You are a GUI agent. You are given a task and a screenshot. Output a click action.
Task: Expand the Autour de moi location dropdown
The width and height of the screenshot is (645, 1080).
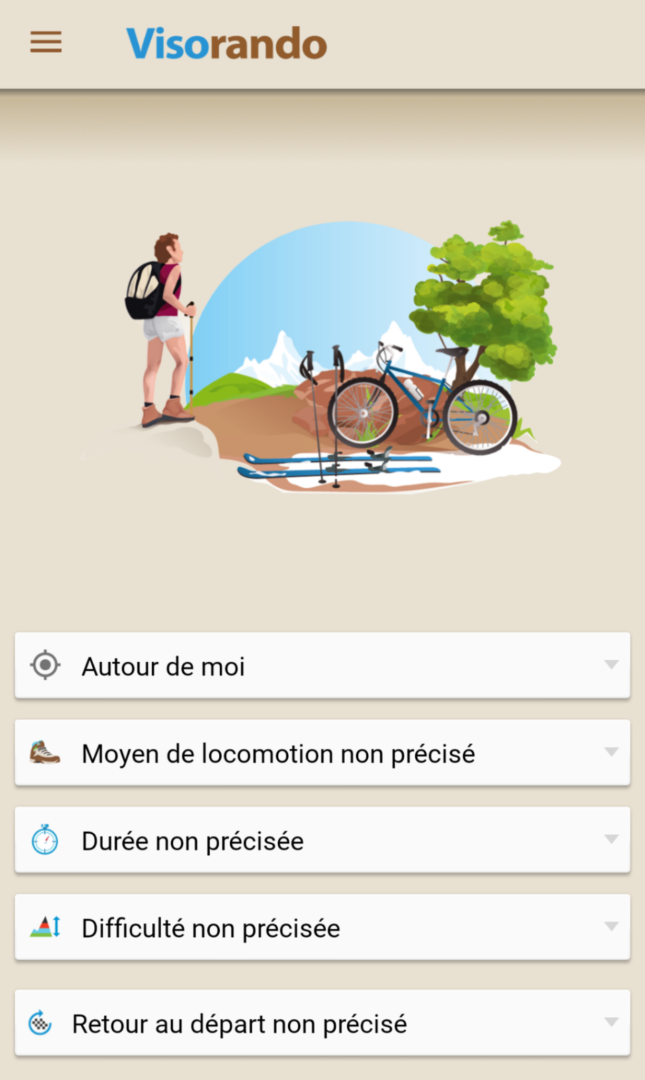point(322,665)
